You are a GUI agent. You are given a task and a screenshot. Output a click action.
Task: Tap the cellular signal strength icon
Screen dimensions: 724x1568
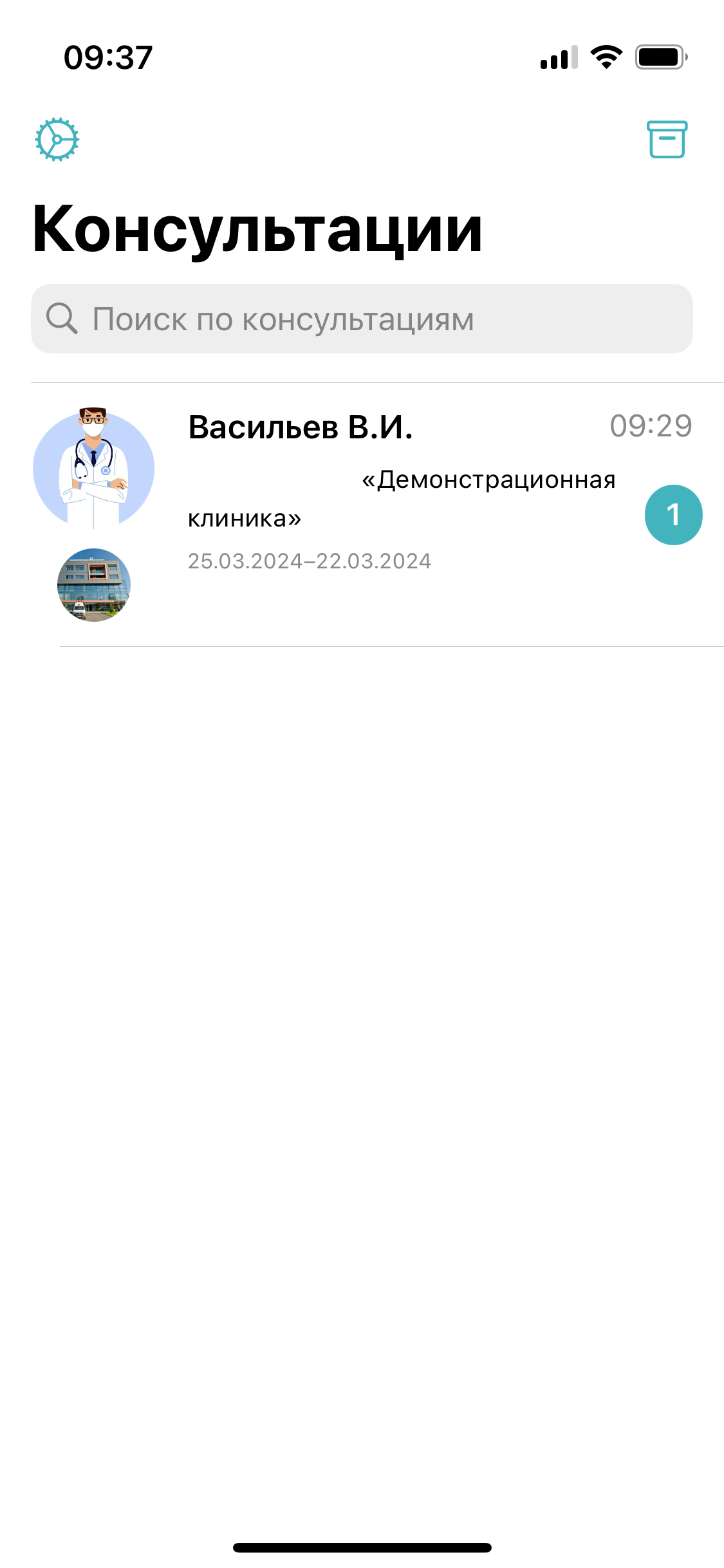click(557, 58)
